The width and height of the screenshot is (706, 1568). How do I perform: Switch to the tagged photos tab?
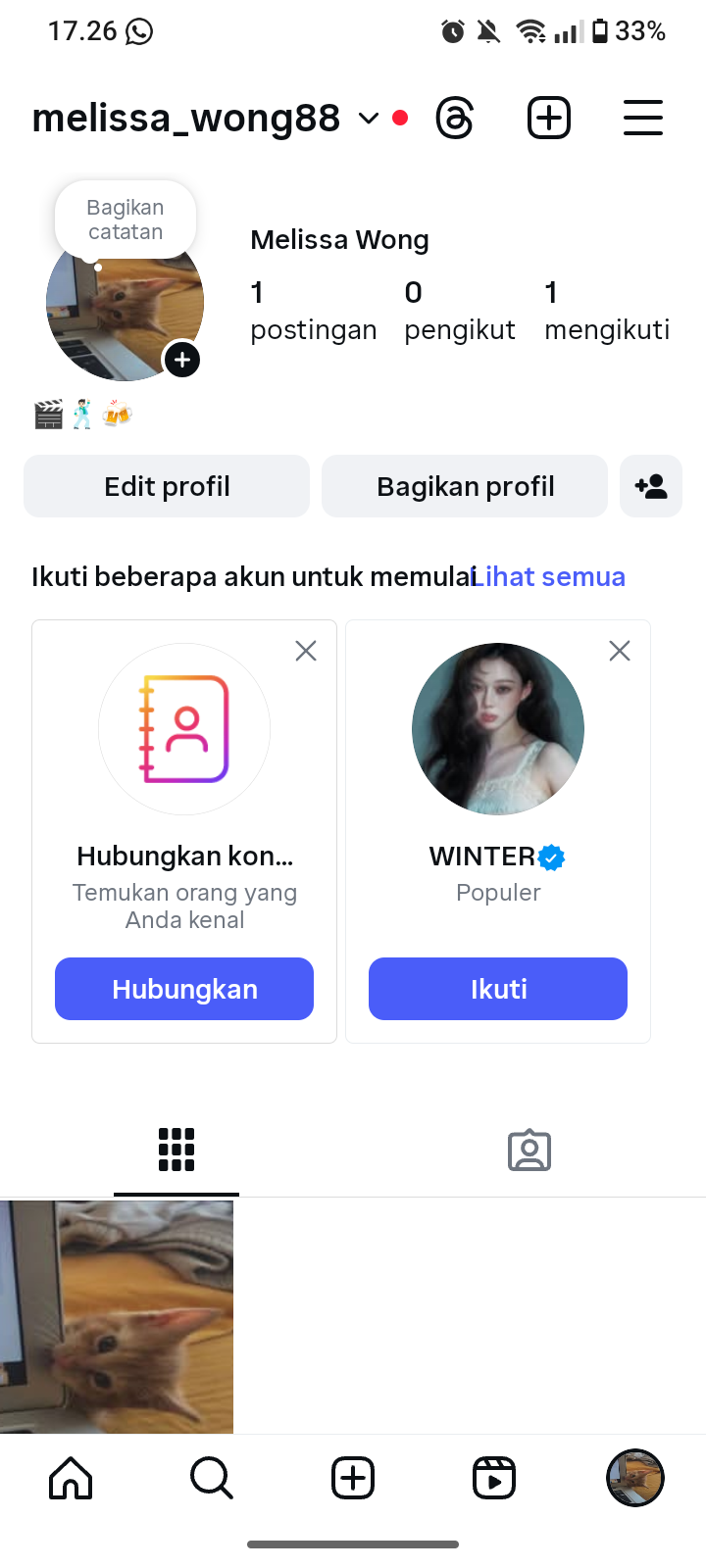click(x=529, y=1150)
